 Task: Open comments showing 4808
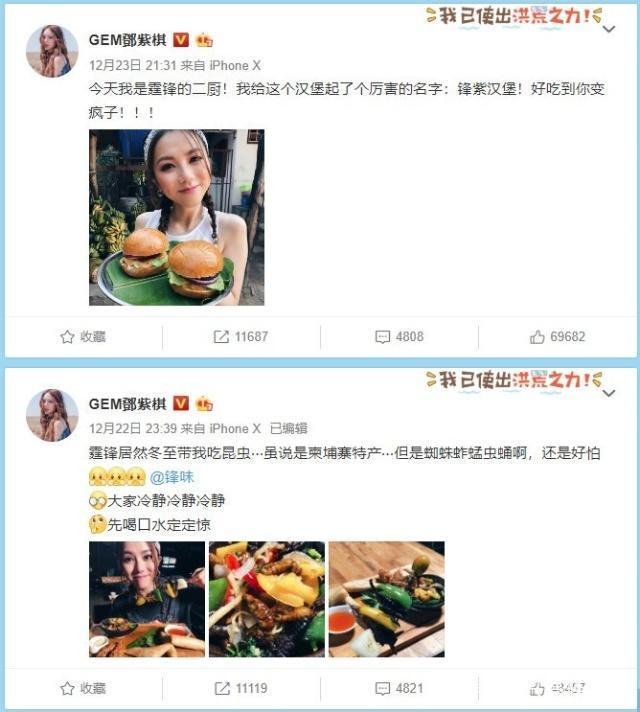tap(399, 337)
